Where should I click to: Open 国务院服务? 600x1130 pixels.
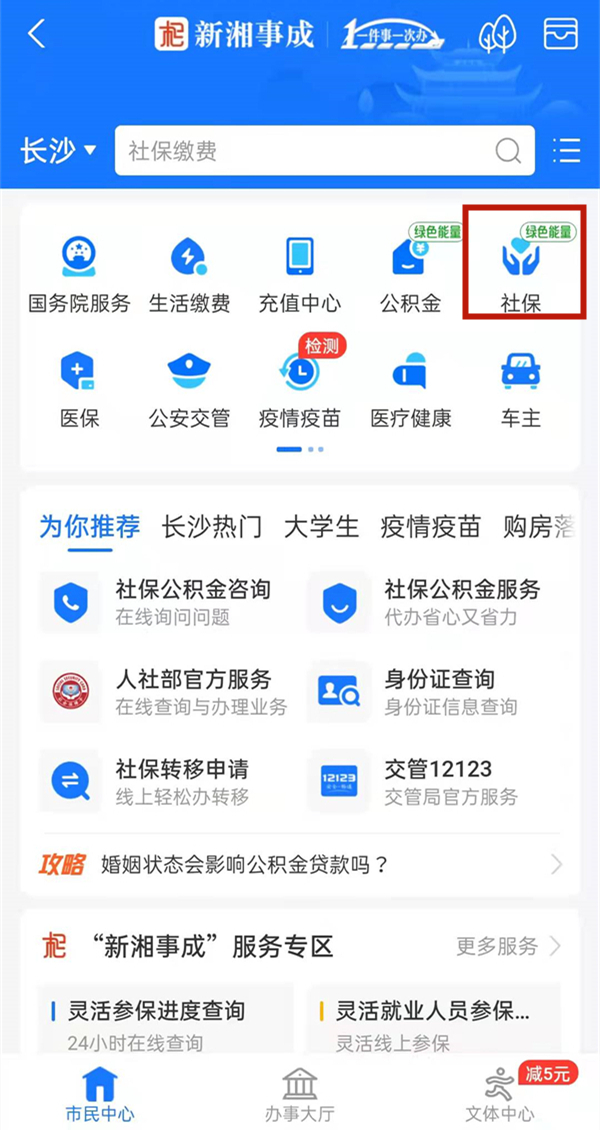(x=79, y=272)
